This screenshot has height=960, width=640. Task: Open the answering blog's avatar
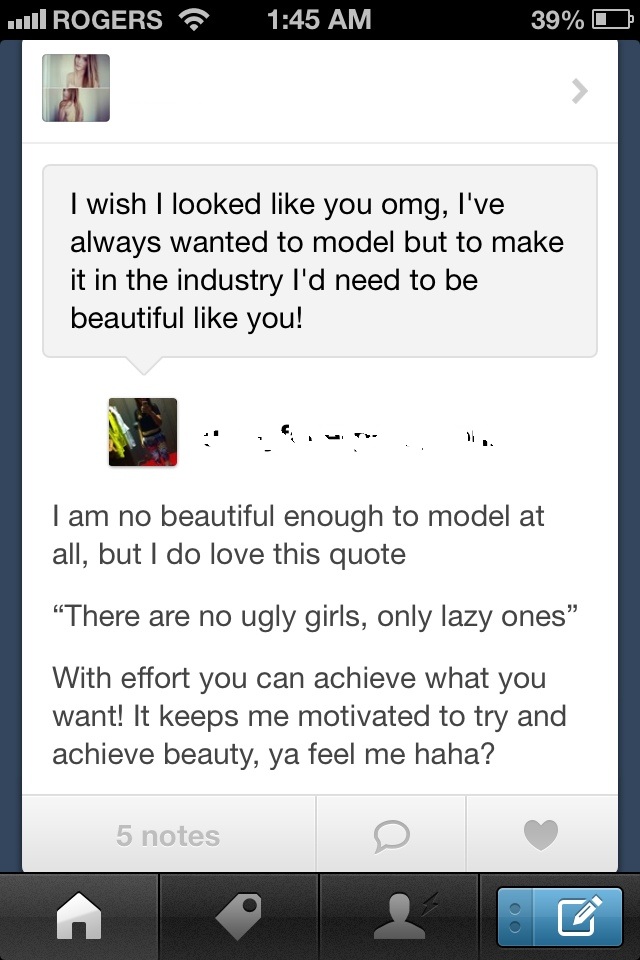click(x=142, y=432)
